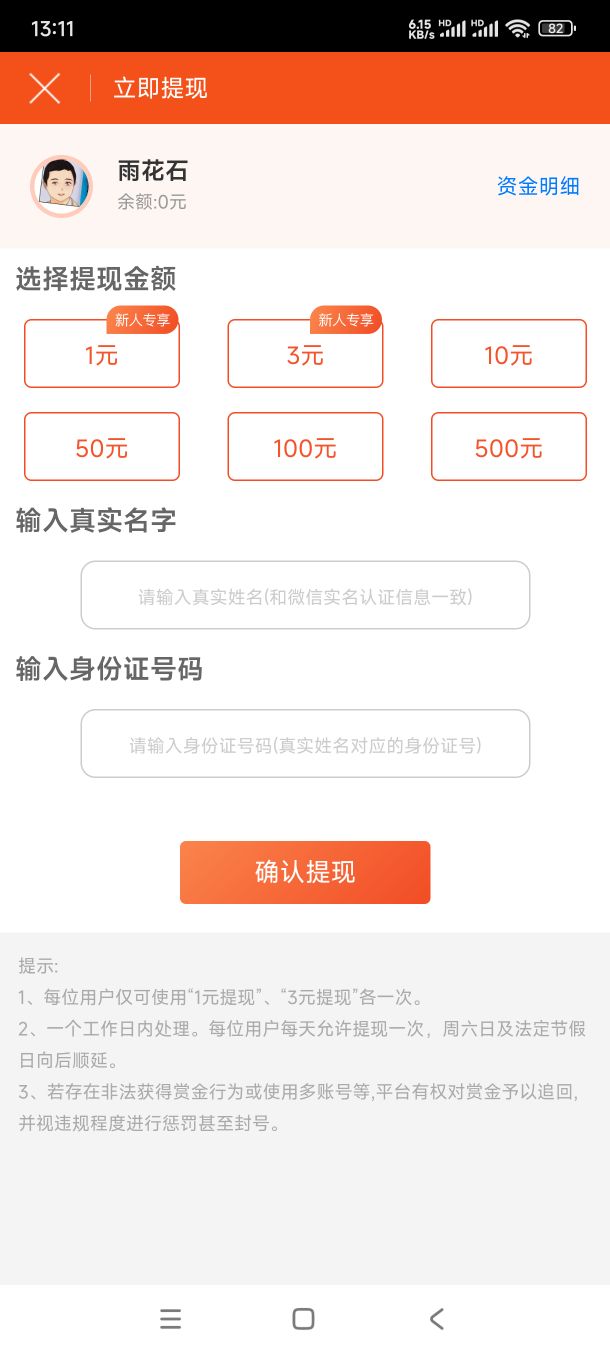Select the 3元 withdrawal amount

point(305,355)
